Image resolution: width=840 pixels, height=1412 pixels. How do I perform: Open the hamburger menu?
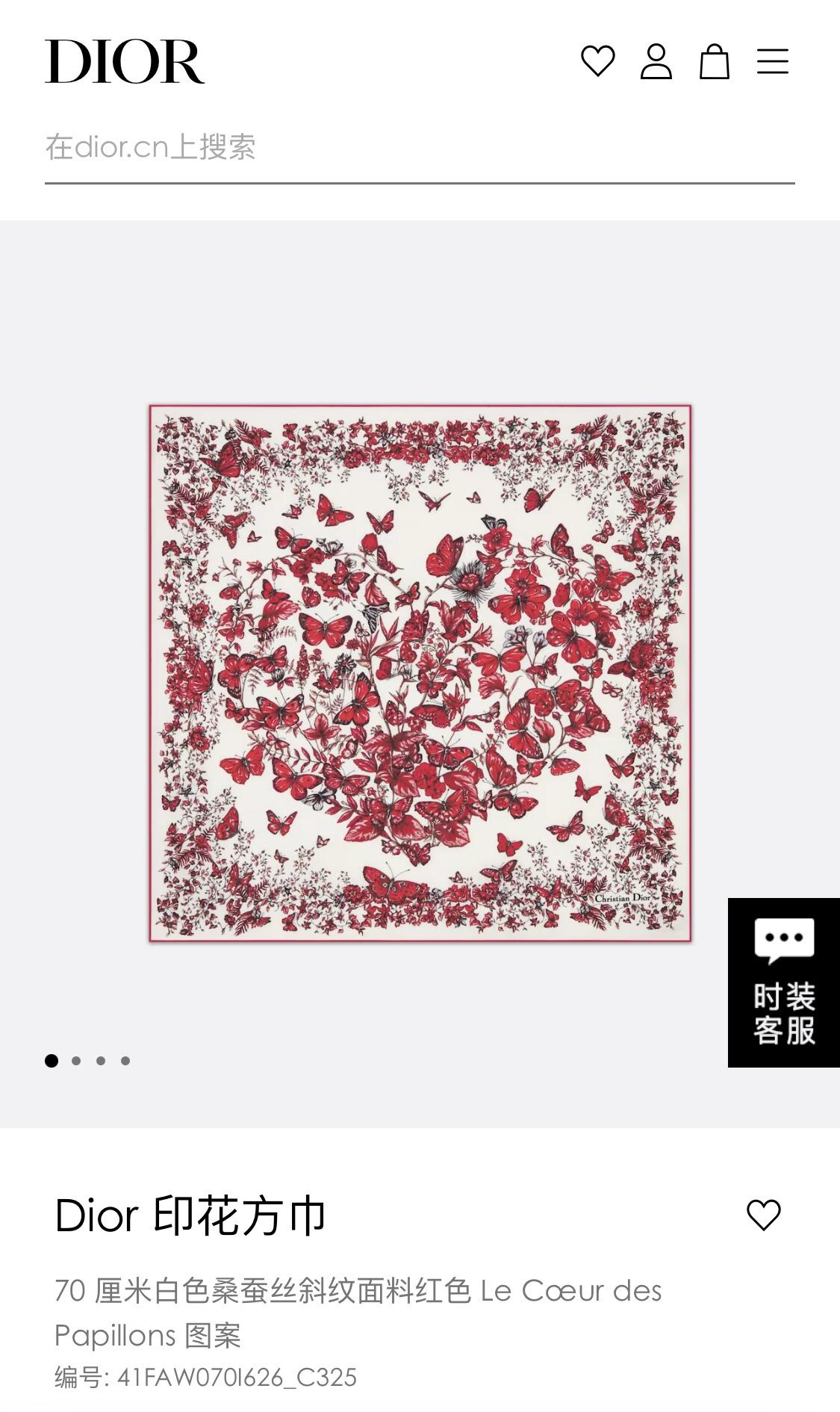(772, 61)
